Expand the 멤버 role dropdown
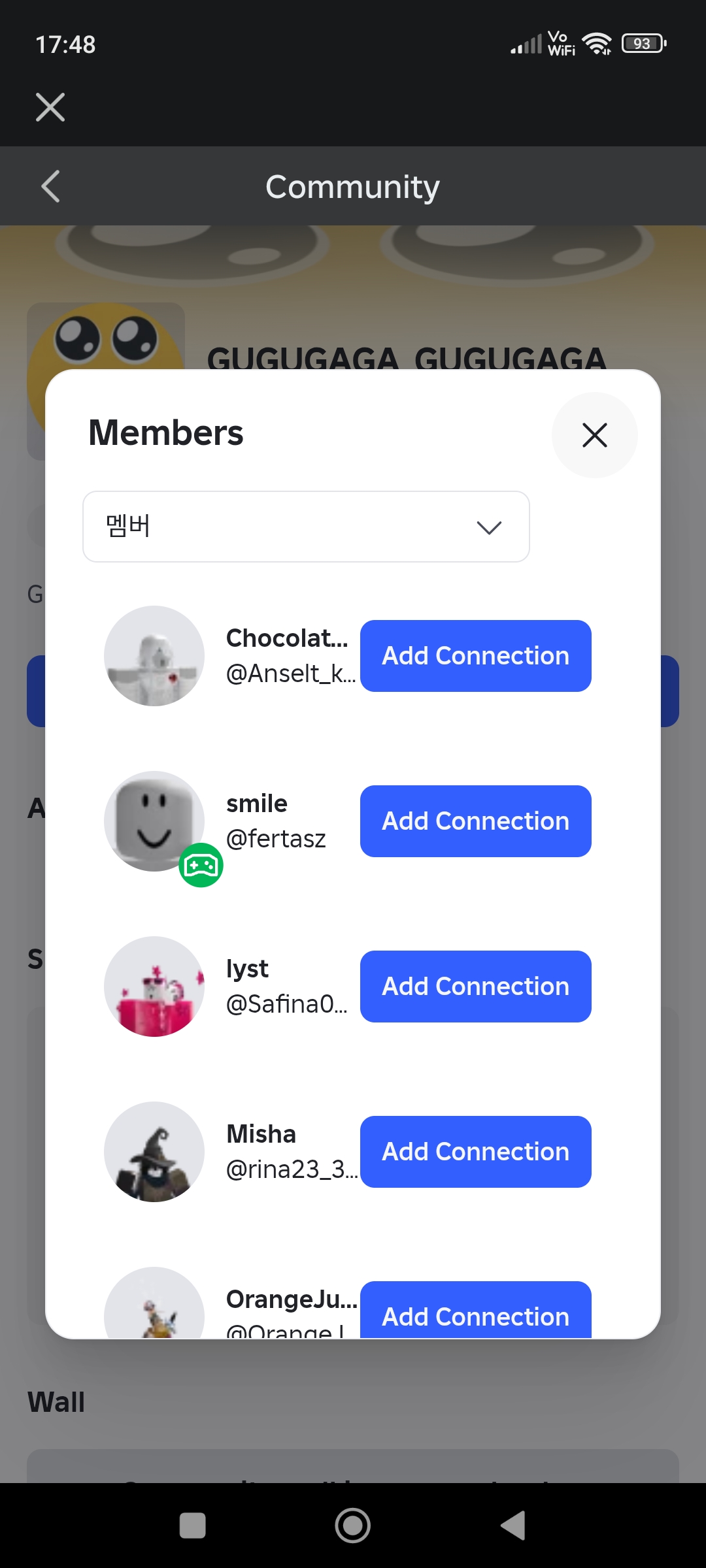Viewport: 706px width, 1568px height. 306,527
